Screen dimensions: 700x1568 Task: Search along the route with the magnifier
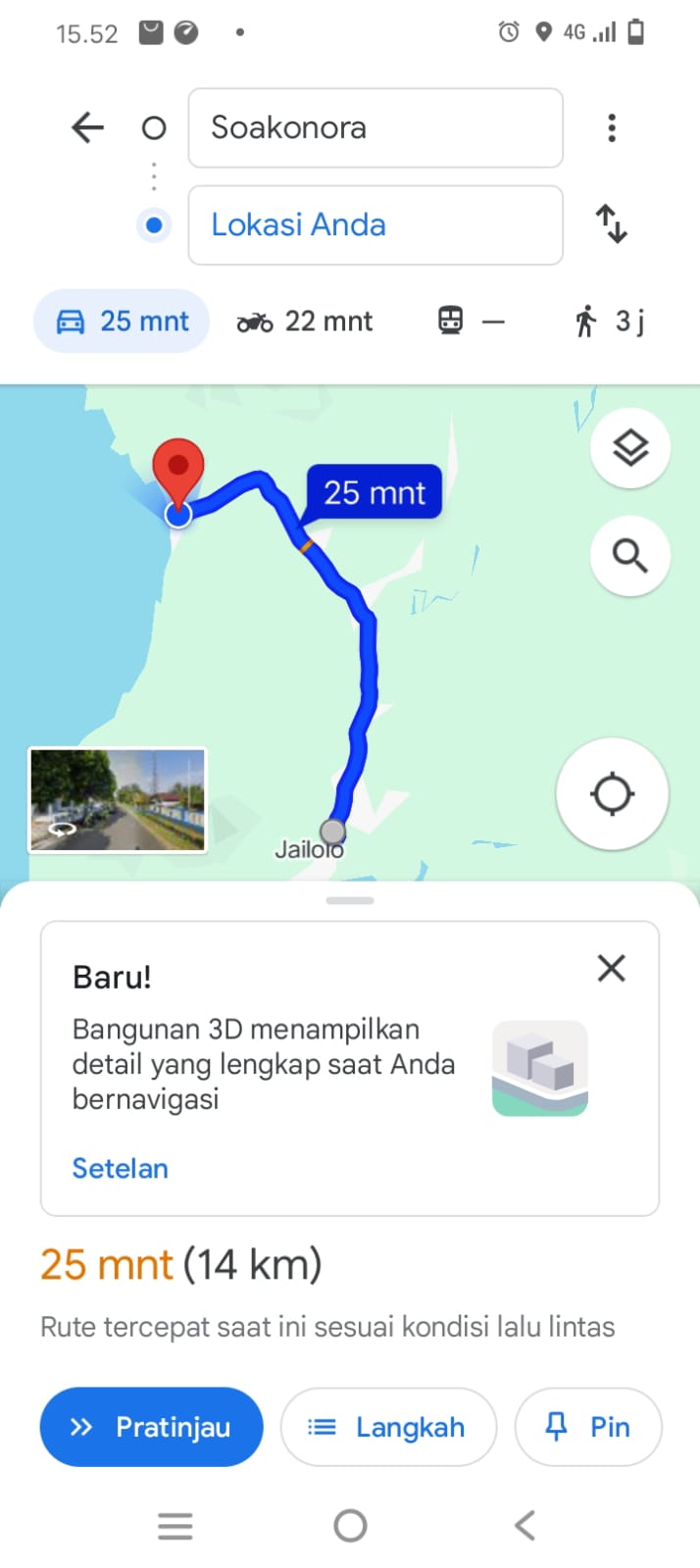tap(630, 556)
